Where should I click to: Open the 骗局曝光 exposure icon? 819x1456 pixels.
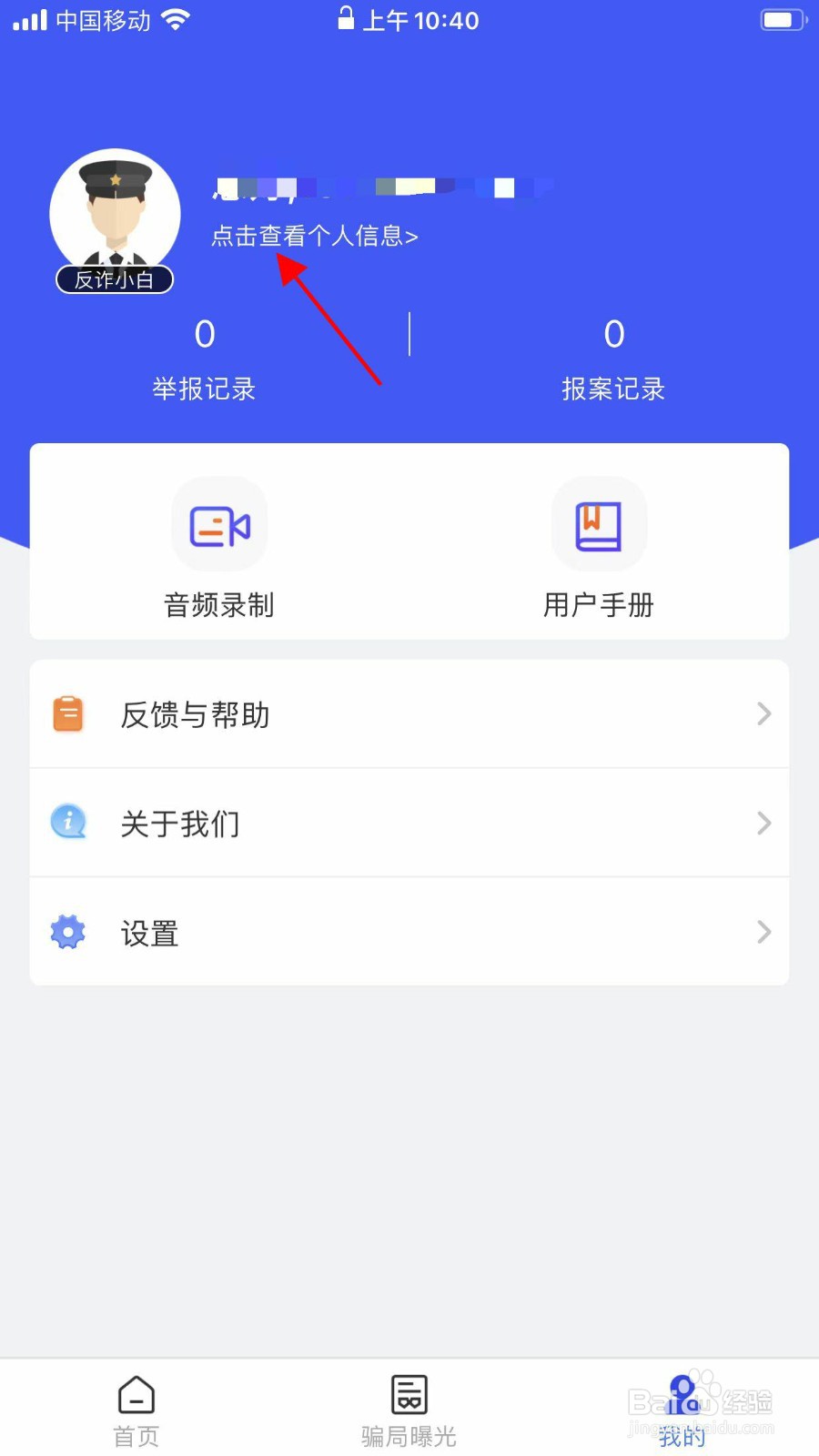(408, 1392)
